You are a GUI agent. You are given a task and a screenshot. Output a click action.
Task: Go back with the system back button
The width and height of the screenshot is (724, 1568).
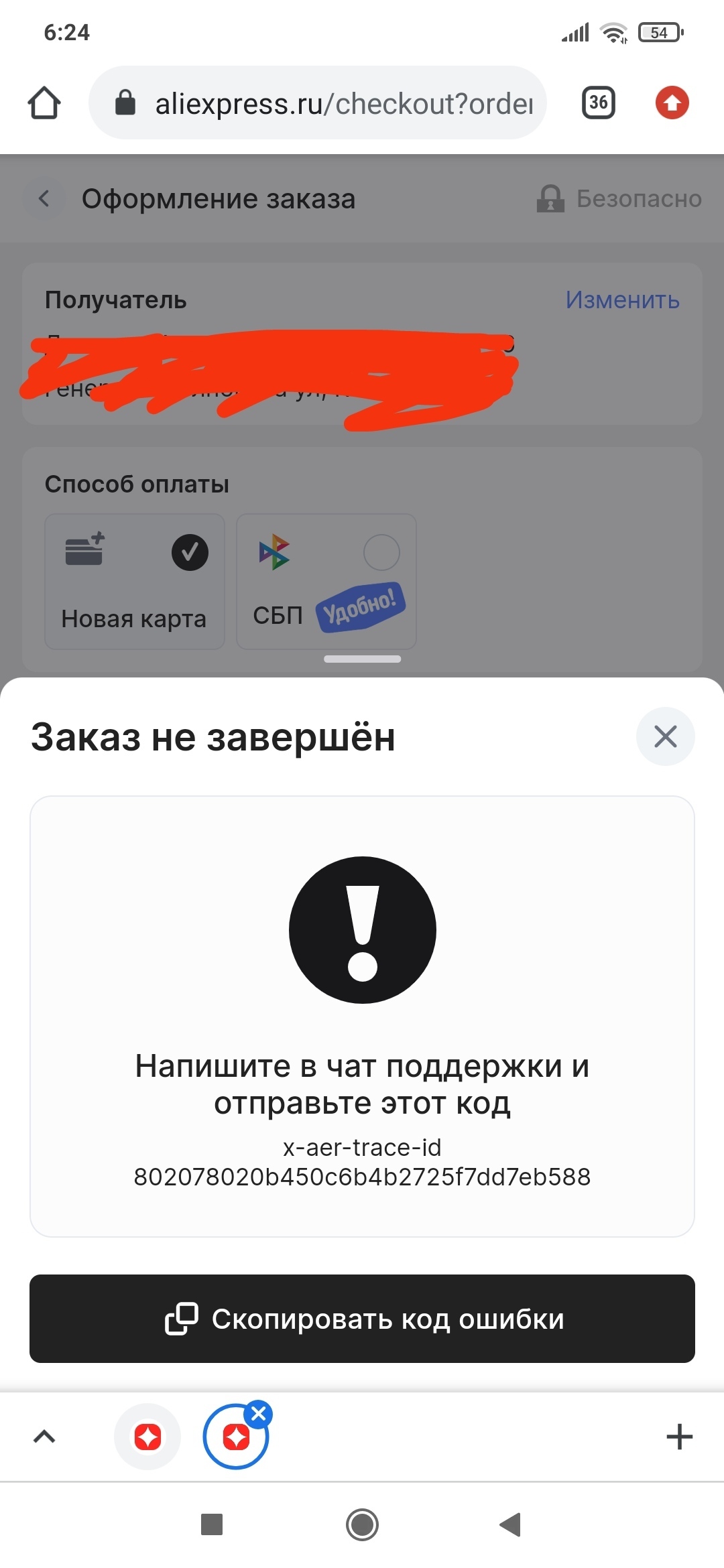coord(511,1524)
